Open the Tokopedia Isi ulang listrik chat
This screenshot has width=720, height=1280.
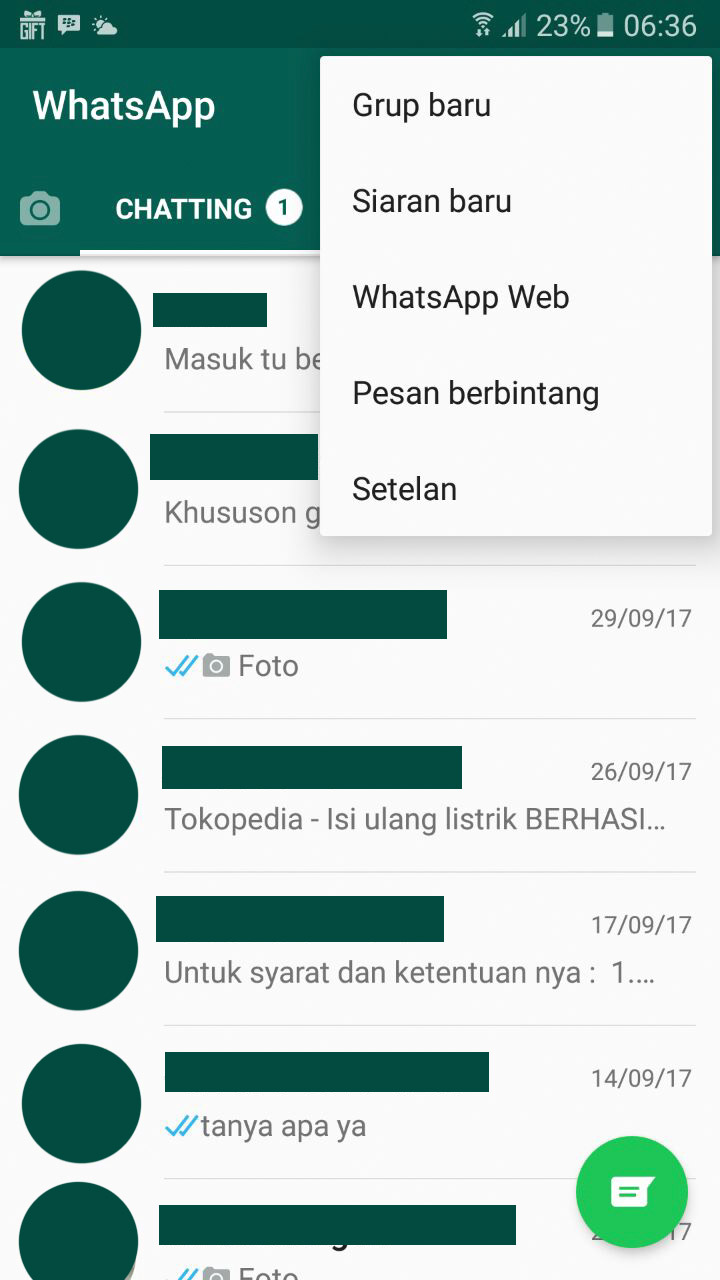[x=360, y=795]
